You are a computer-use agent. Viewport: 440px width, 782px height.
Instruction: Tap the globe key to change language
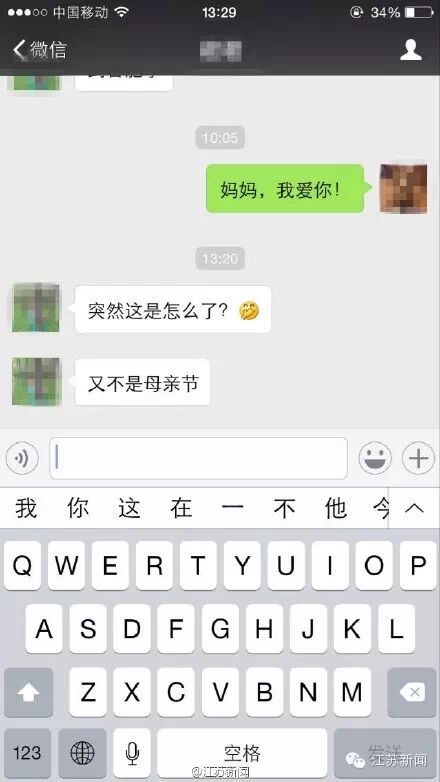[x=82, y=753]
